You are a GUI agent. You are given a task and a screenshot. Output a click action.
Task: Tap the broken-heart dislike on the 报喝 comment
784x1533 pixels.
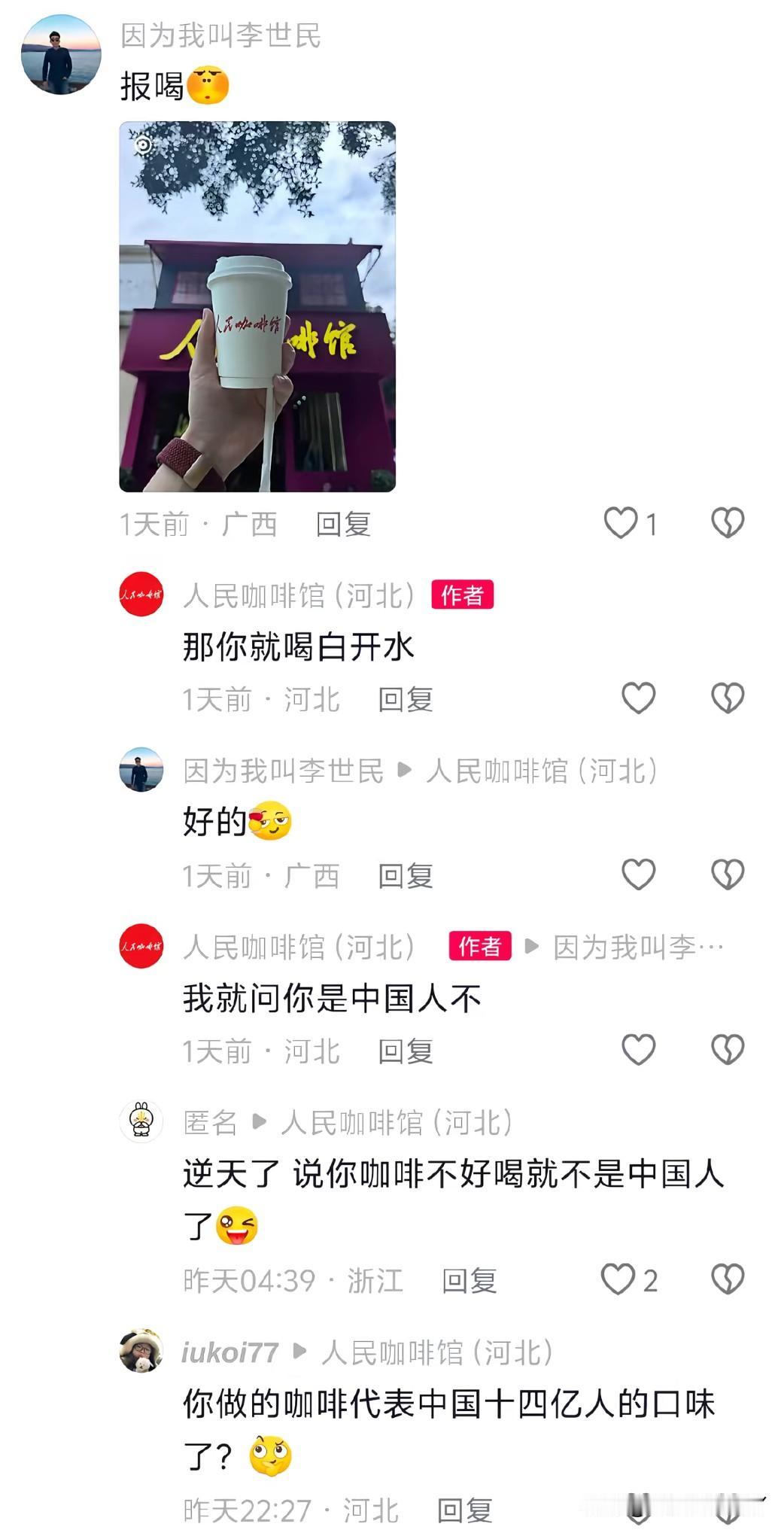[726, 524]
